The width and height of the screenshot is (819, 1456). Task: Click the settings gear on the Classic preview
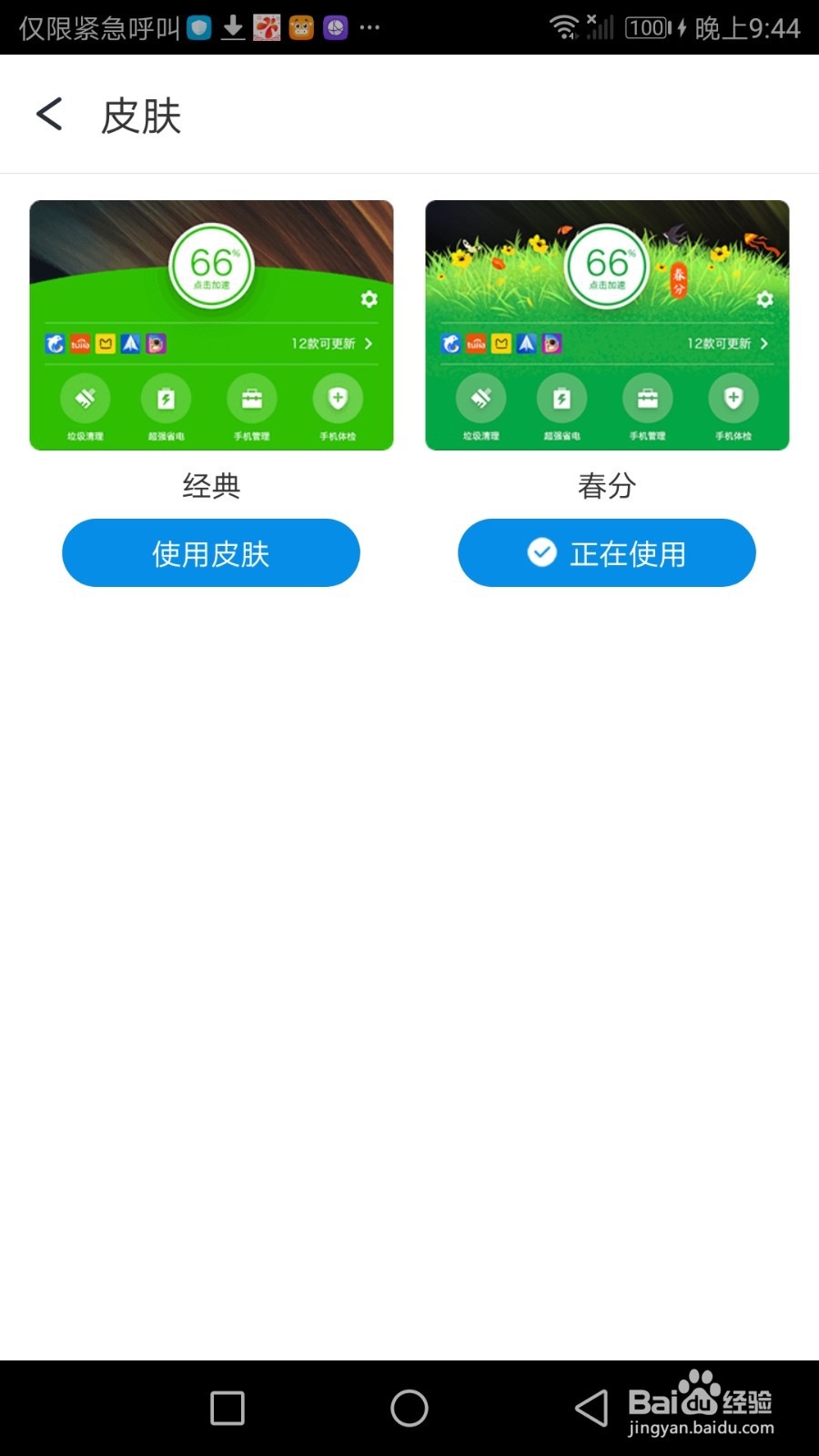tap(369, 299)
